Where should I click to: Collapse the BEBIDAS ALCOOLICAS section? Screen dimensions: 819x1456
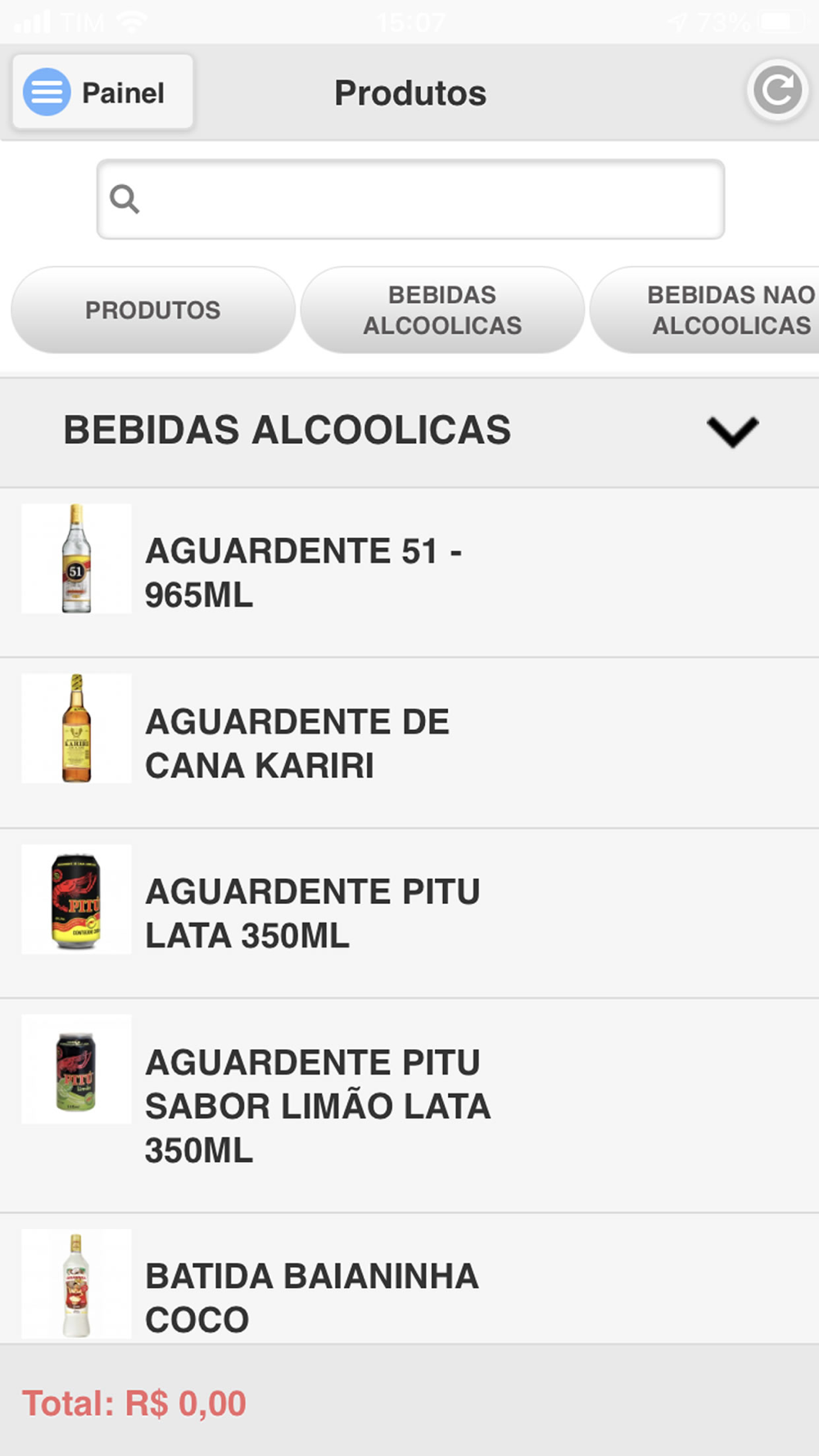(x=732, y=432)
